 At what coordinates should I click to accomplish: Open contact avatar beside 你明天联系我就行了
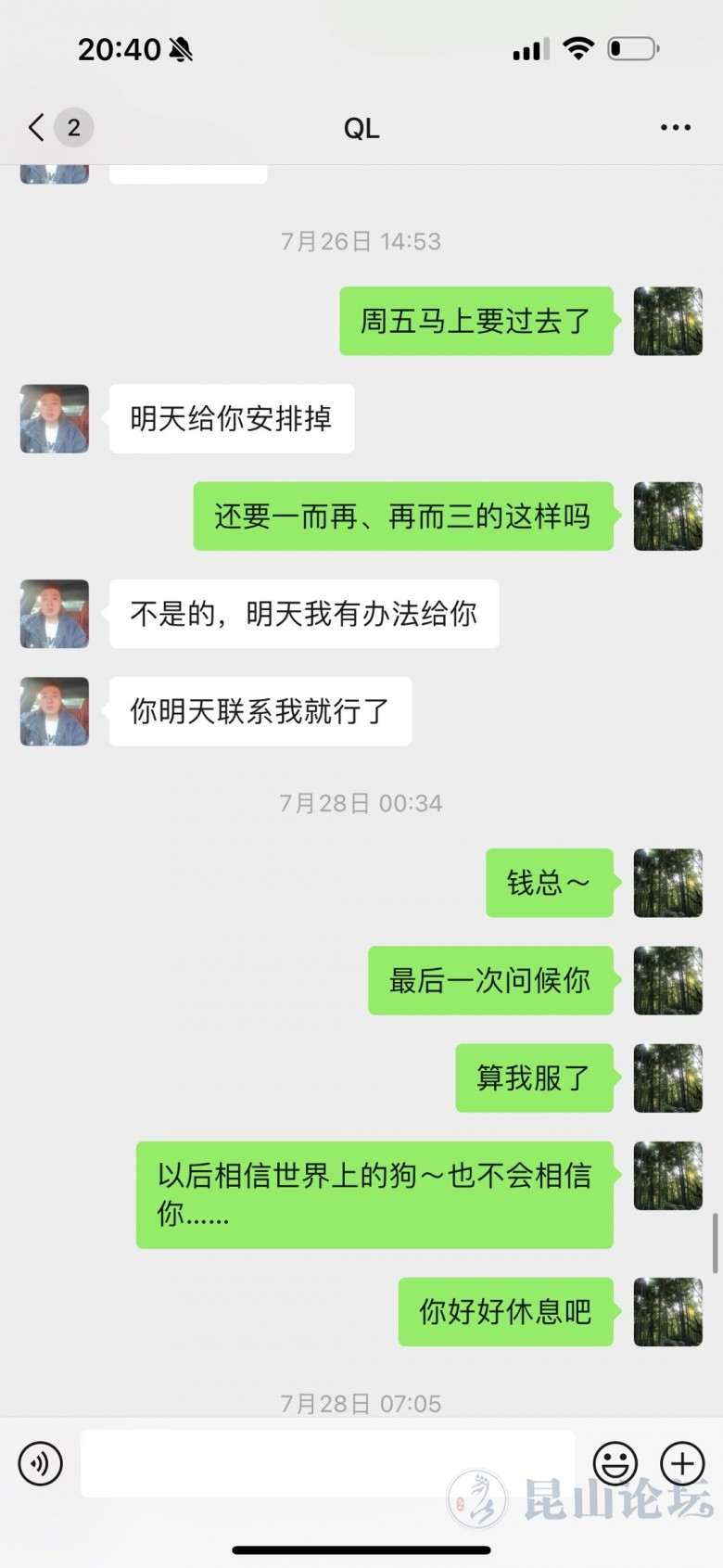(55, 711)
